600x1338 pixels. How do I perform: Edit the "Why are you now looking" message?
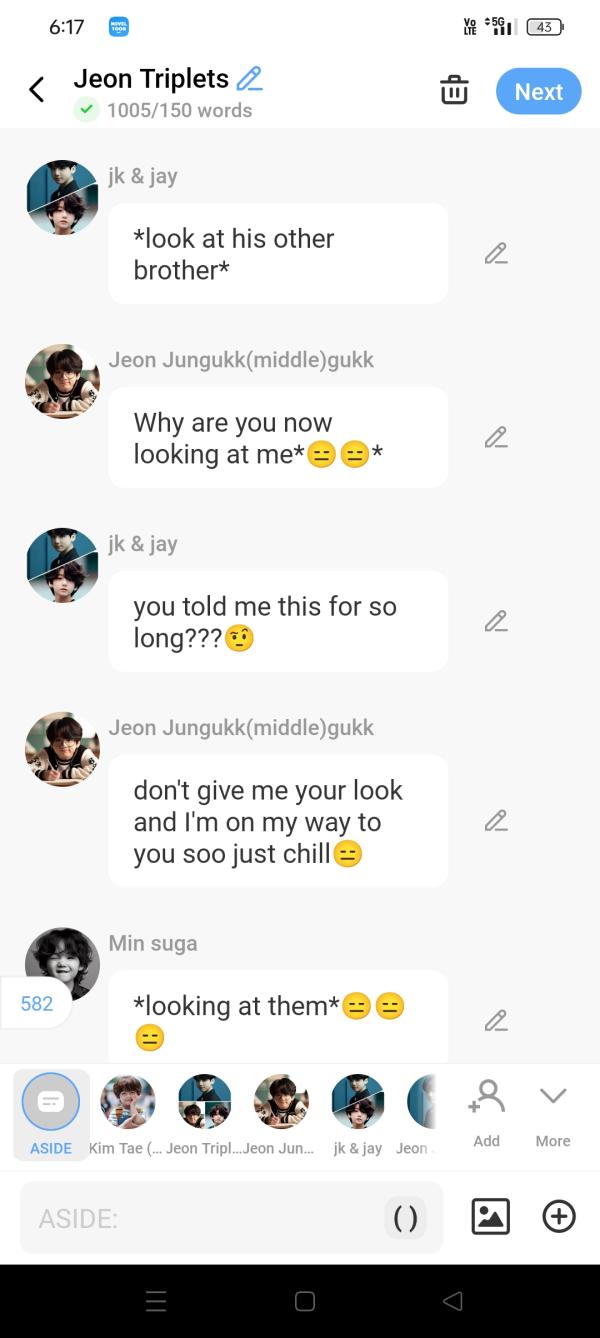tap(495, 437)
